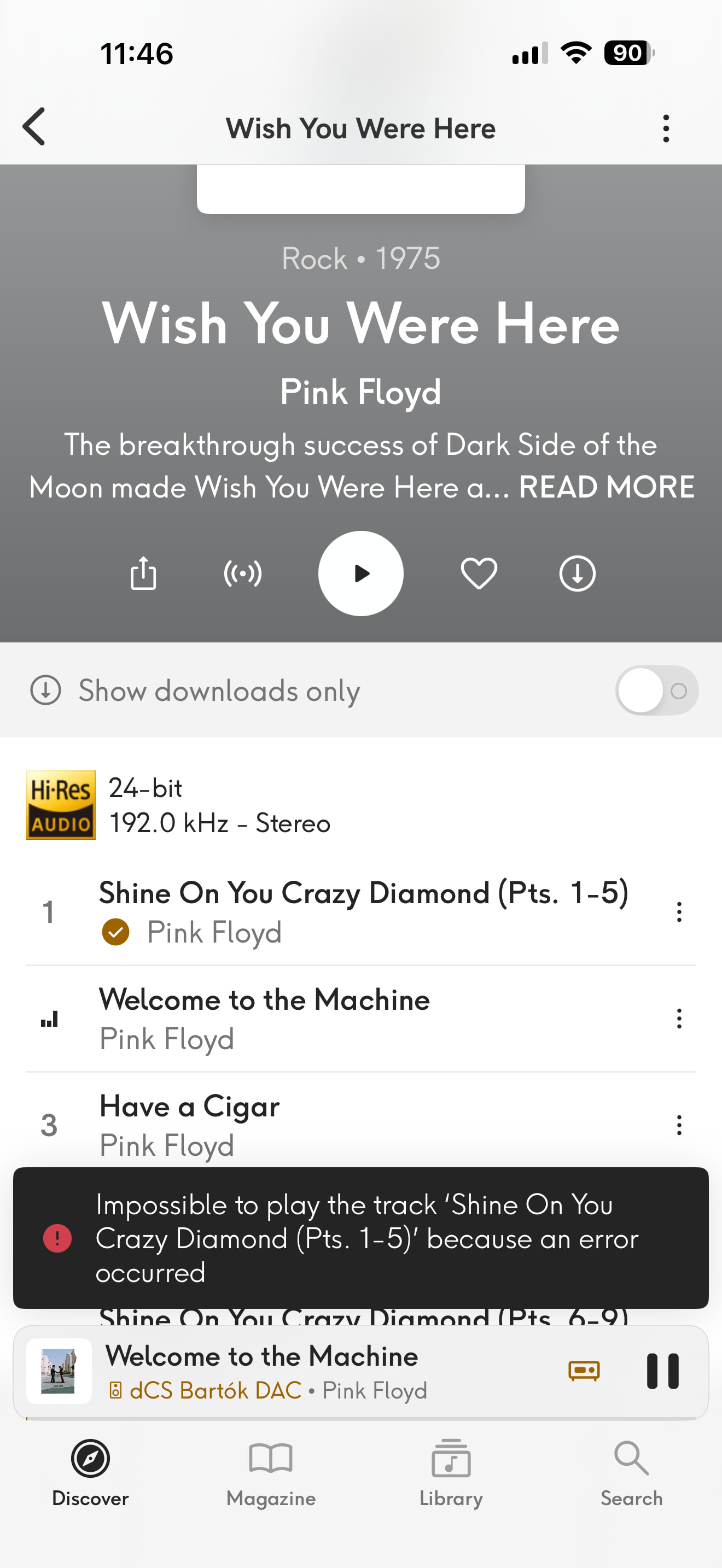Open options for Welcome to the Machine track

[679, 1019]
